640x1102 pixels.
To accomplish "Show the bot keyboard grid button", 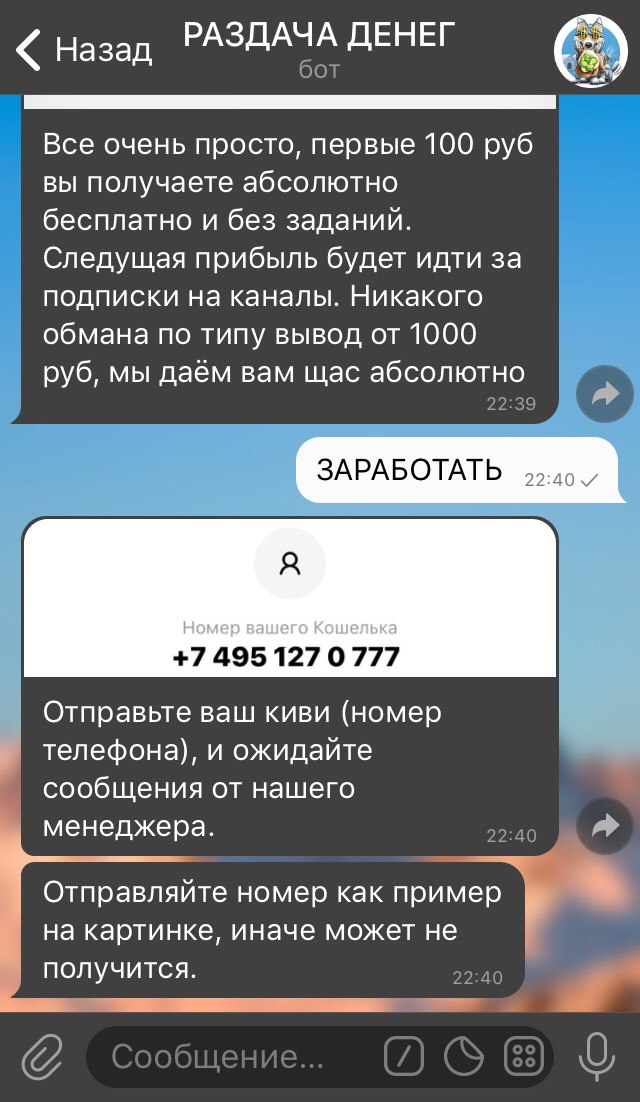I will pos(524,1057).
